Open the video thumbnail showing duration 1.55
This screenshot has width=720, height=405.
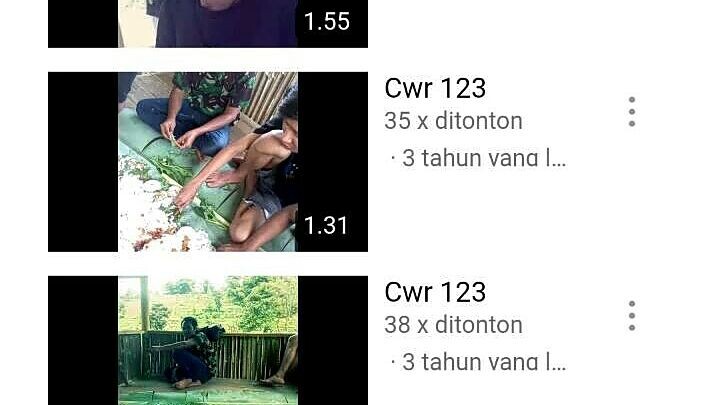tap(208, 23)
